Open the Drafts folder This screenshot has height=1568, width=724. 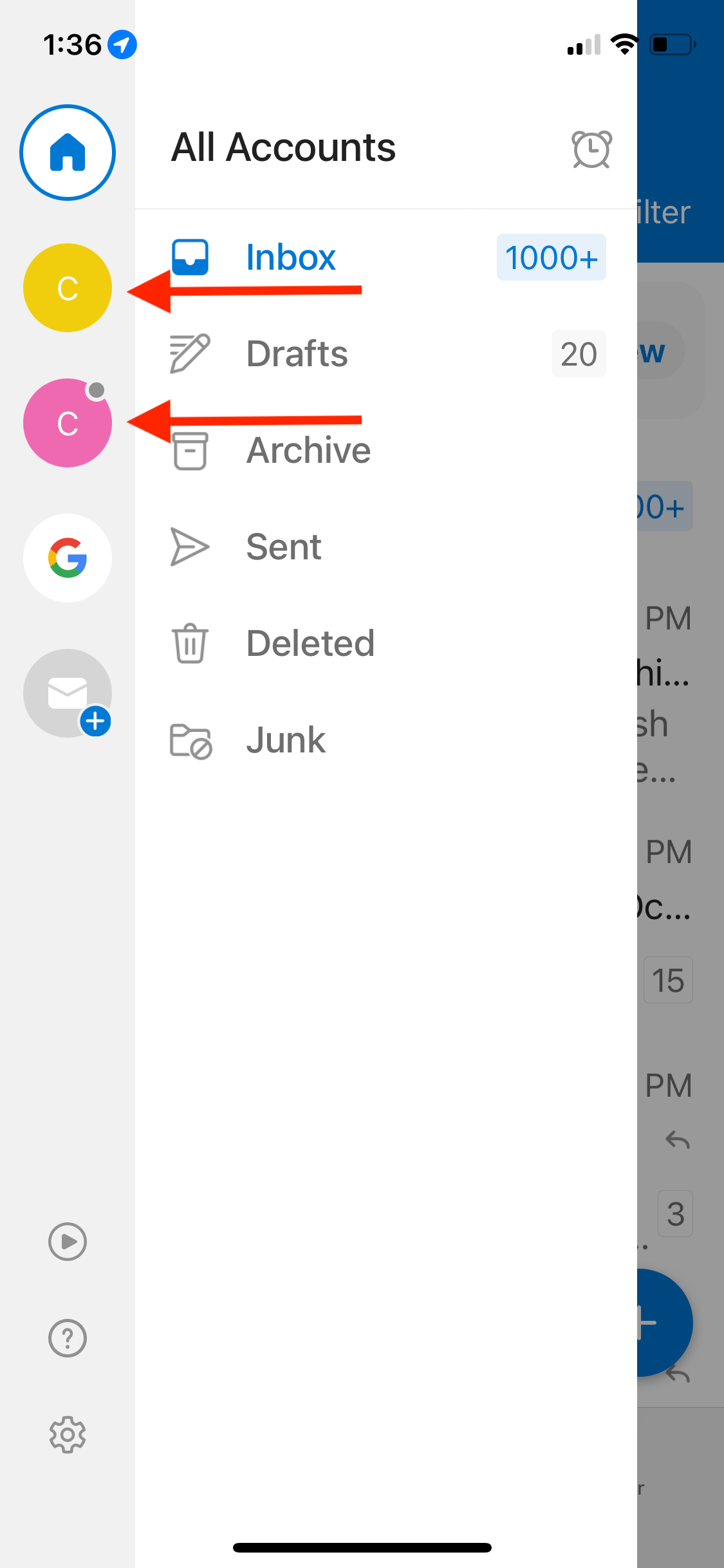(386, 354)
